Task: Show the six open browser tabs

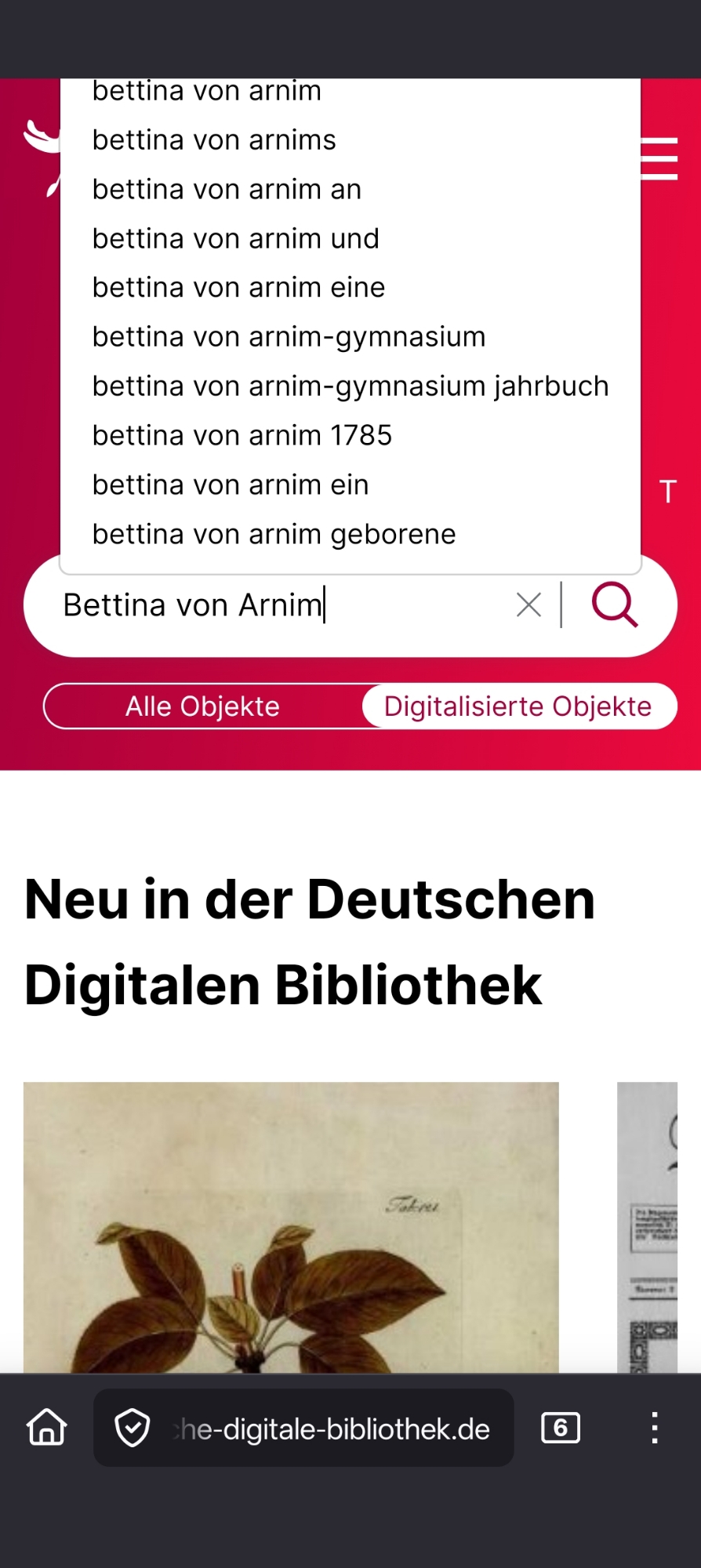Action: tap(561, 1428)
